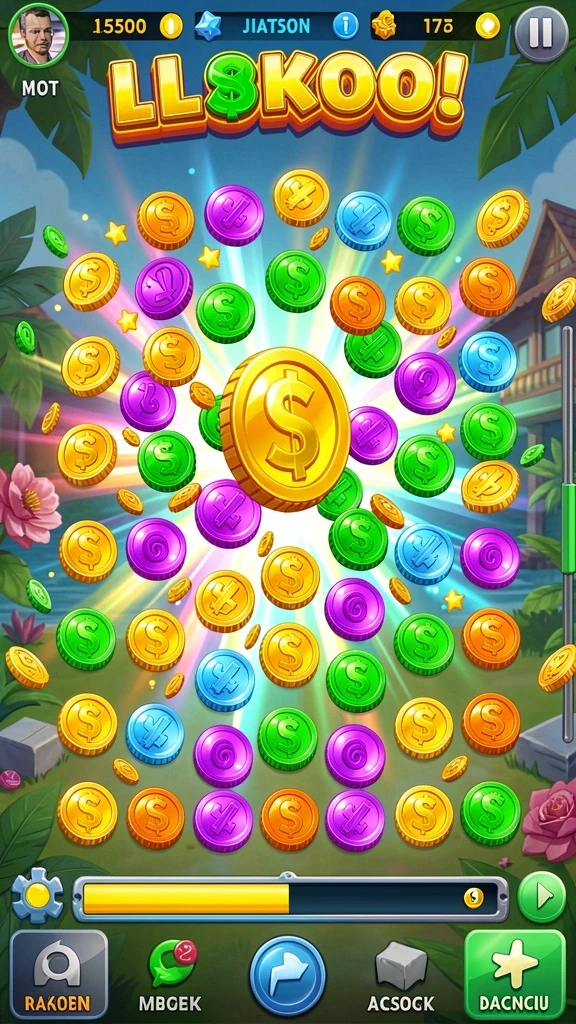The height and width of the screenshot is (1024, 576).
Task: Tap the big gold dollar coin
Action: click(287, 427)
